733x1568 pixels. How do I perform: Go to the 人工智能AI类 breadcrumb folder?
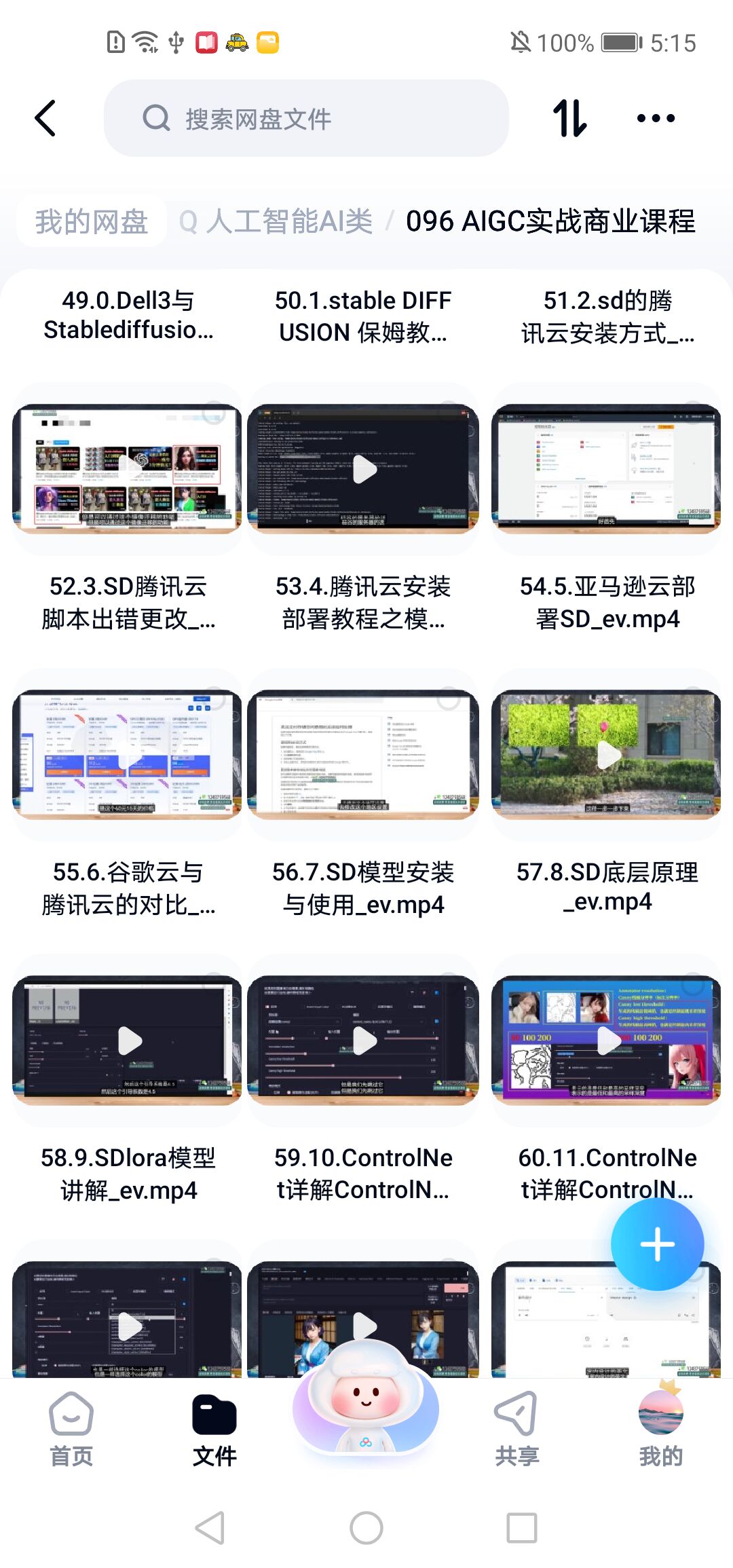coord(288,221)
